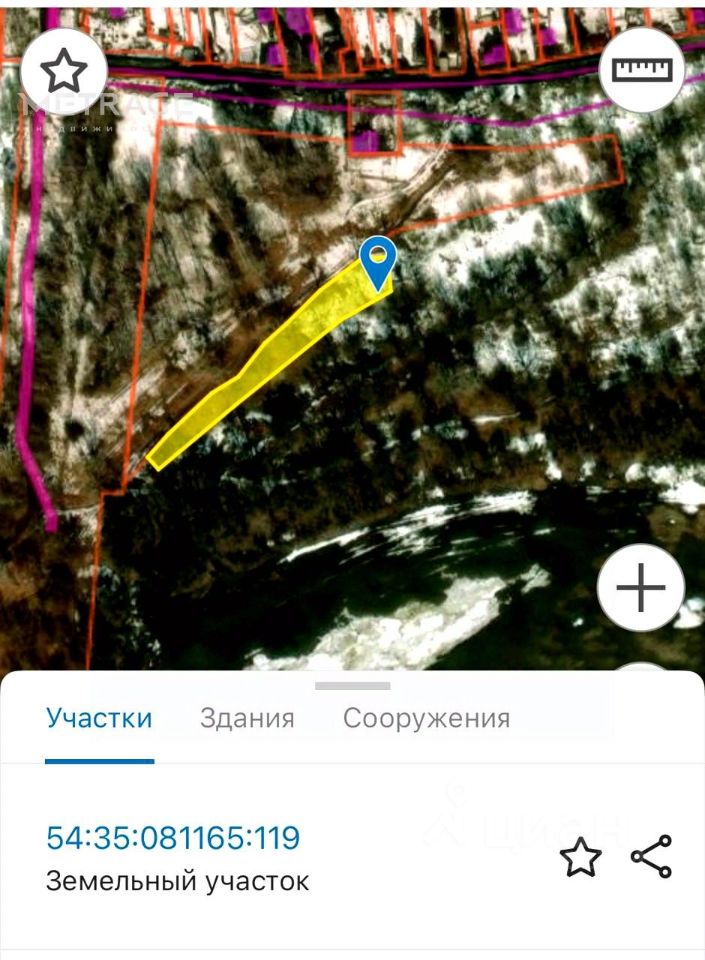
Task: Add parcel 54:35:081165:119 to favorites
Action: point(580,858)
